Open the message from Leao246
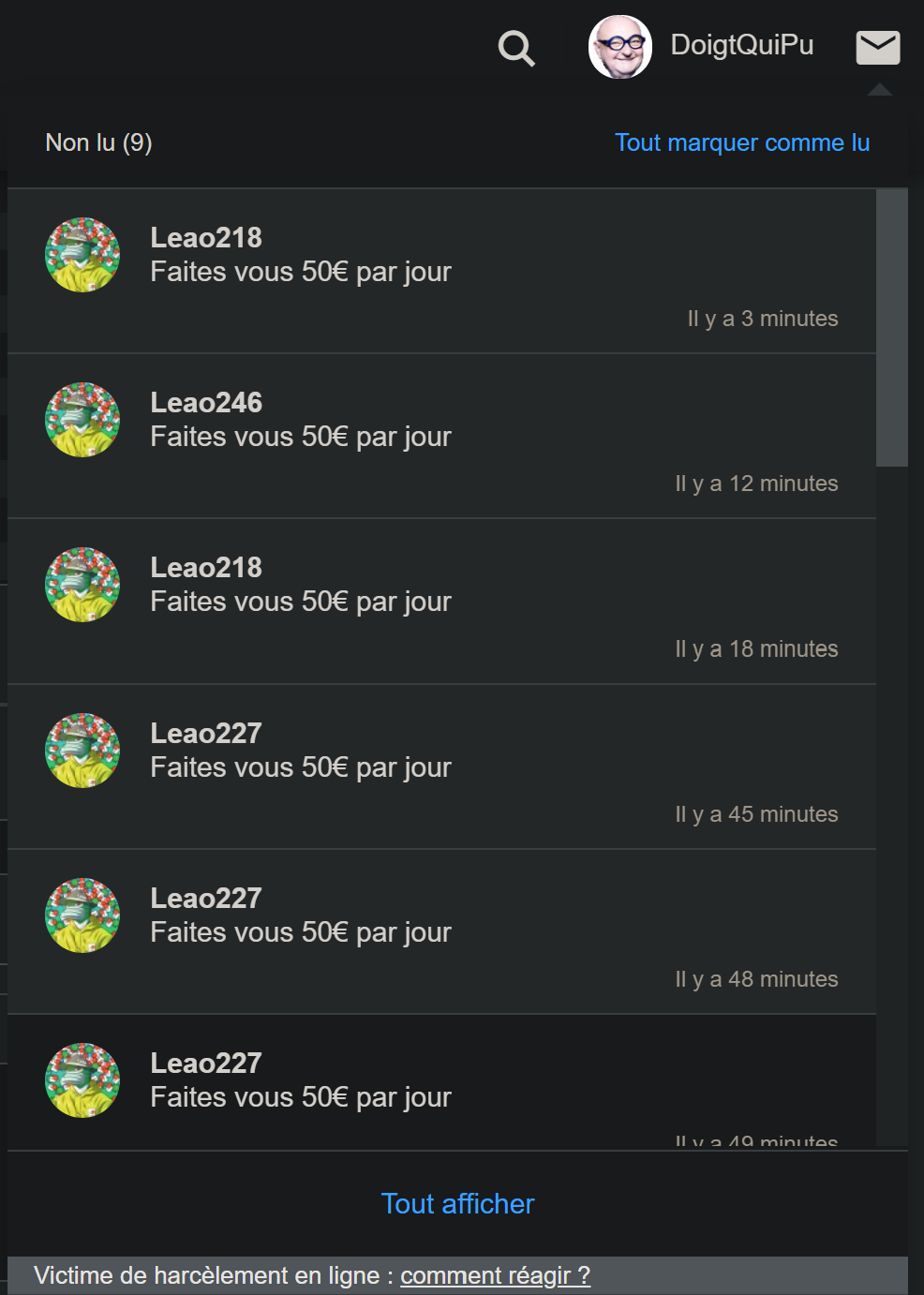924x1295 pixels. pos(441,436)
